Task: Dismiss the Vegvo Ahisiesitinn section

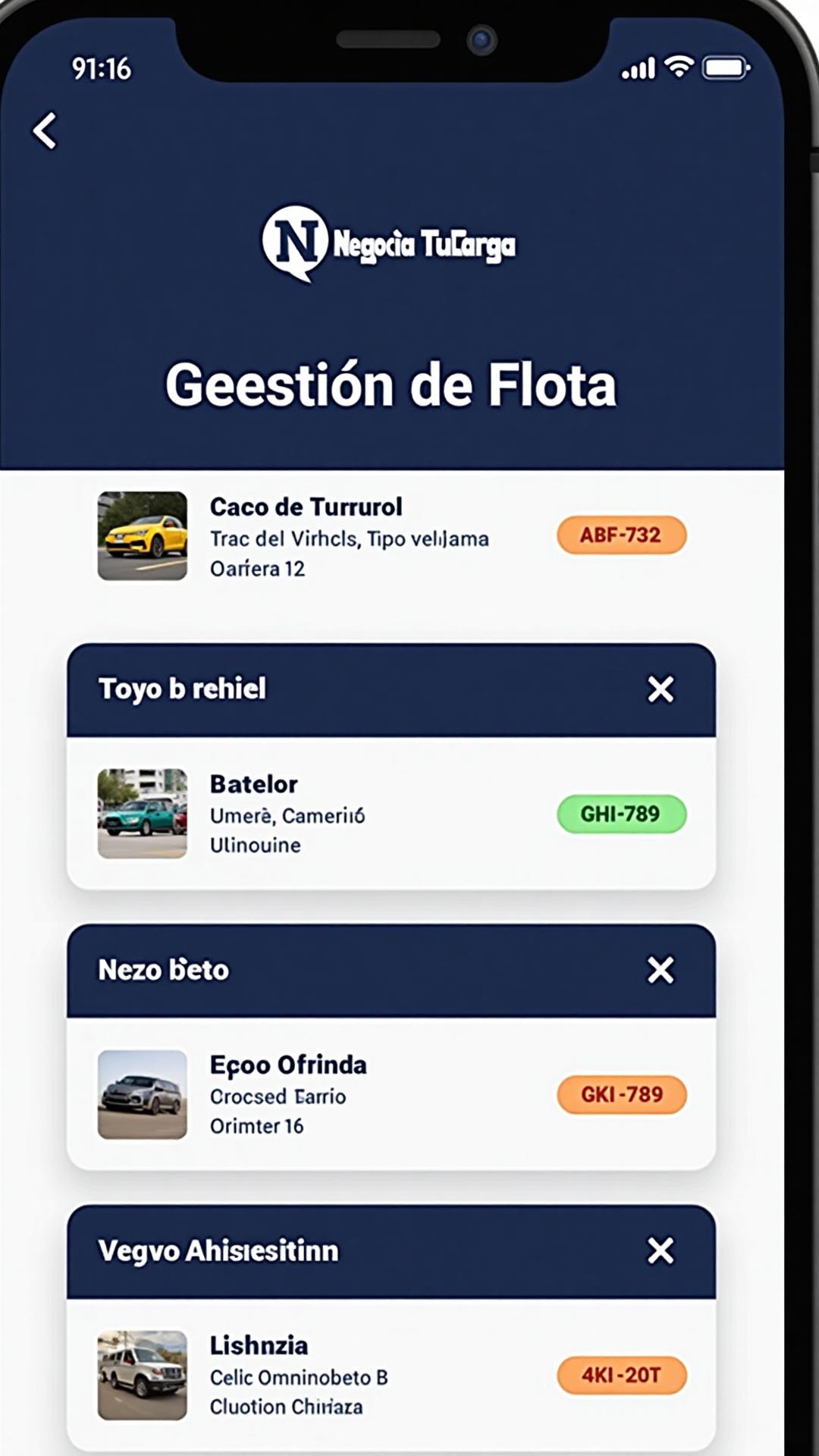Action: [661, 1251]
